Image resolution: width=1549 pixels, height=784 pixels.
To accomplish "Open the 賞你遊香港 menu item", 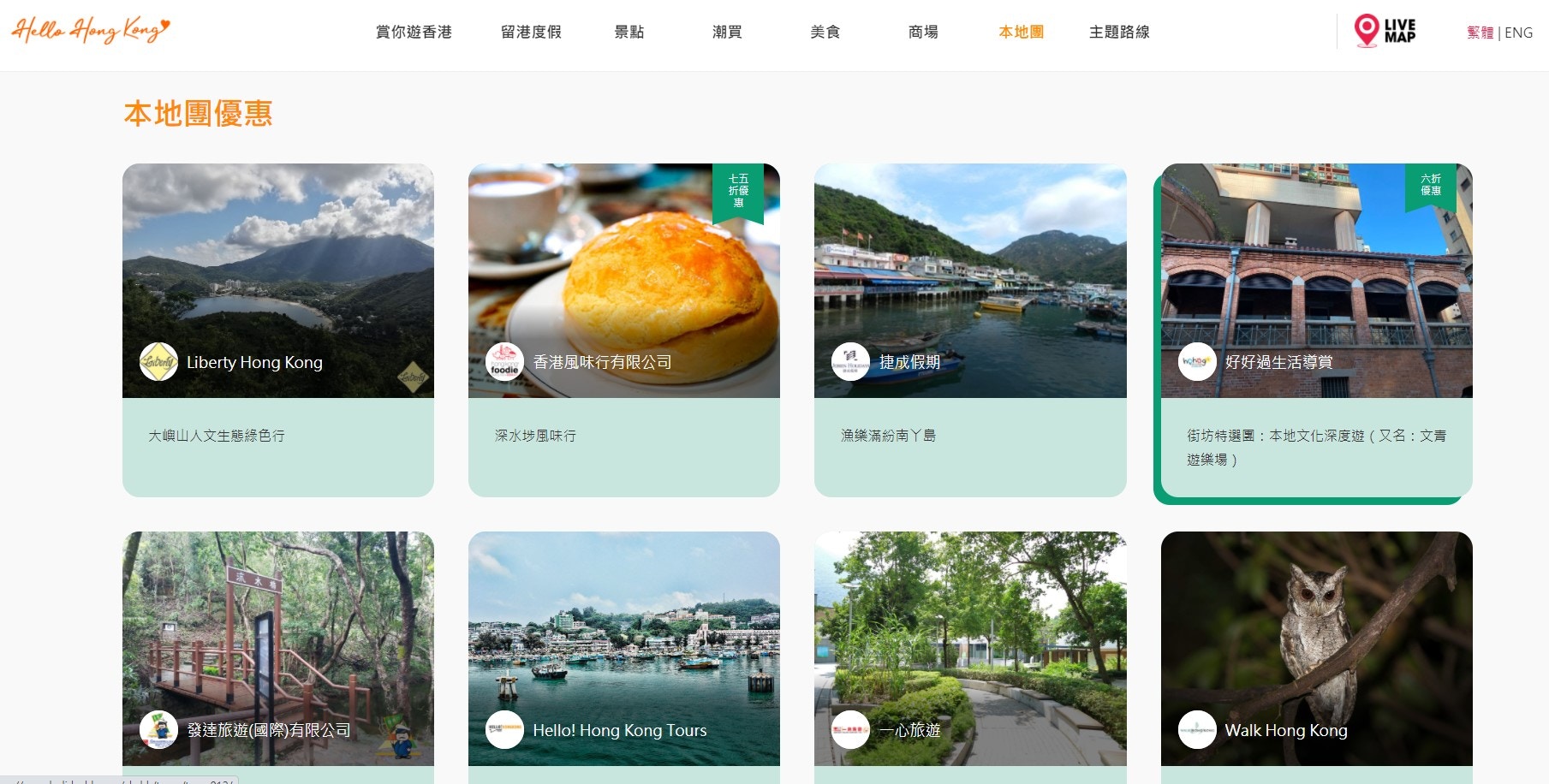I will pos(414,33).
